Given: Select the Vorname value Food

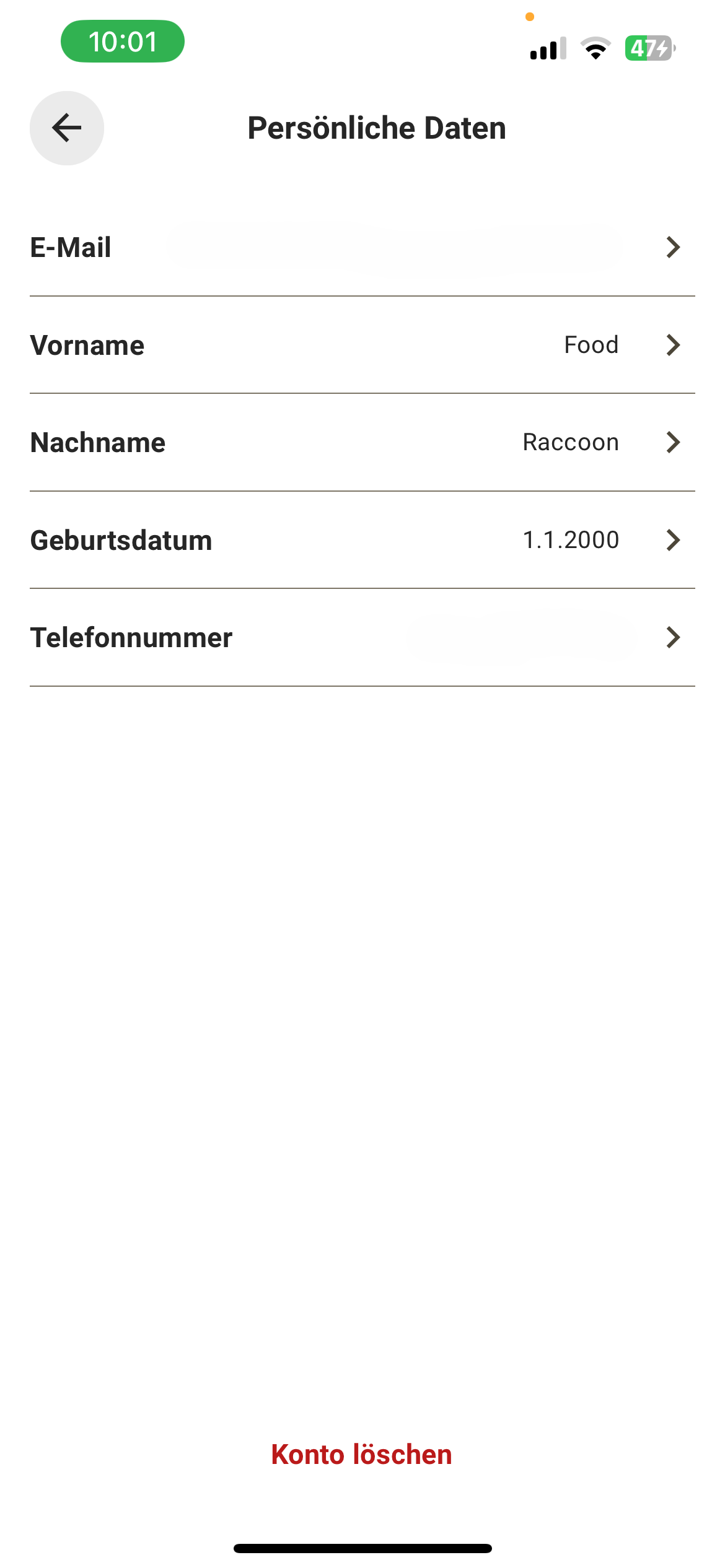Looking at the screenshot, I should [591, 345].
